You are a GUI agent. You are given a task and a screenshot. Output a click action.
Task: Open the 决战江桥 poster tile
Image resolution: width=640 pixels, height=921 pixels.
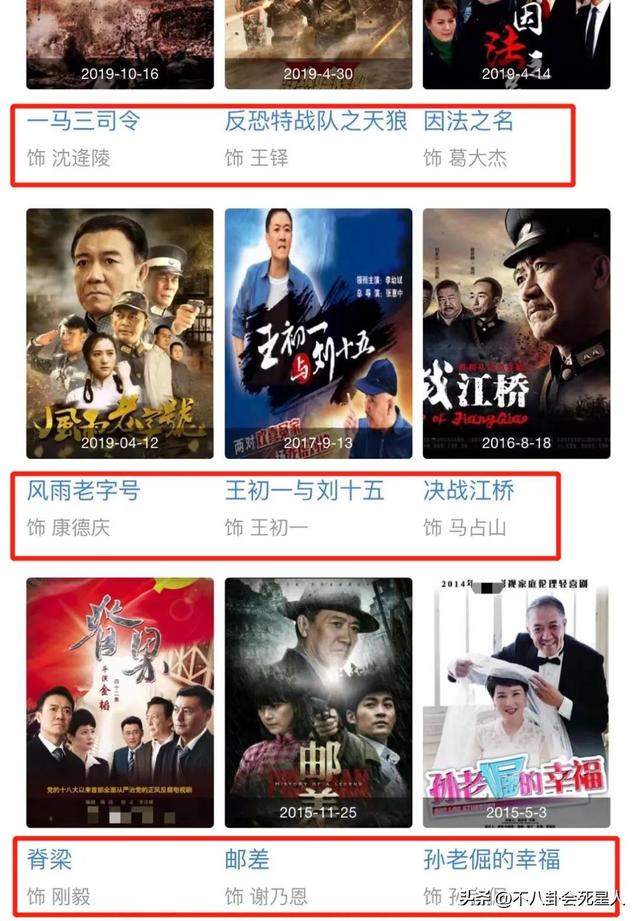pyautogui.click(x=516, y=332)
